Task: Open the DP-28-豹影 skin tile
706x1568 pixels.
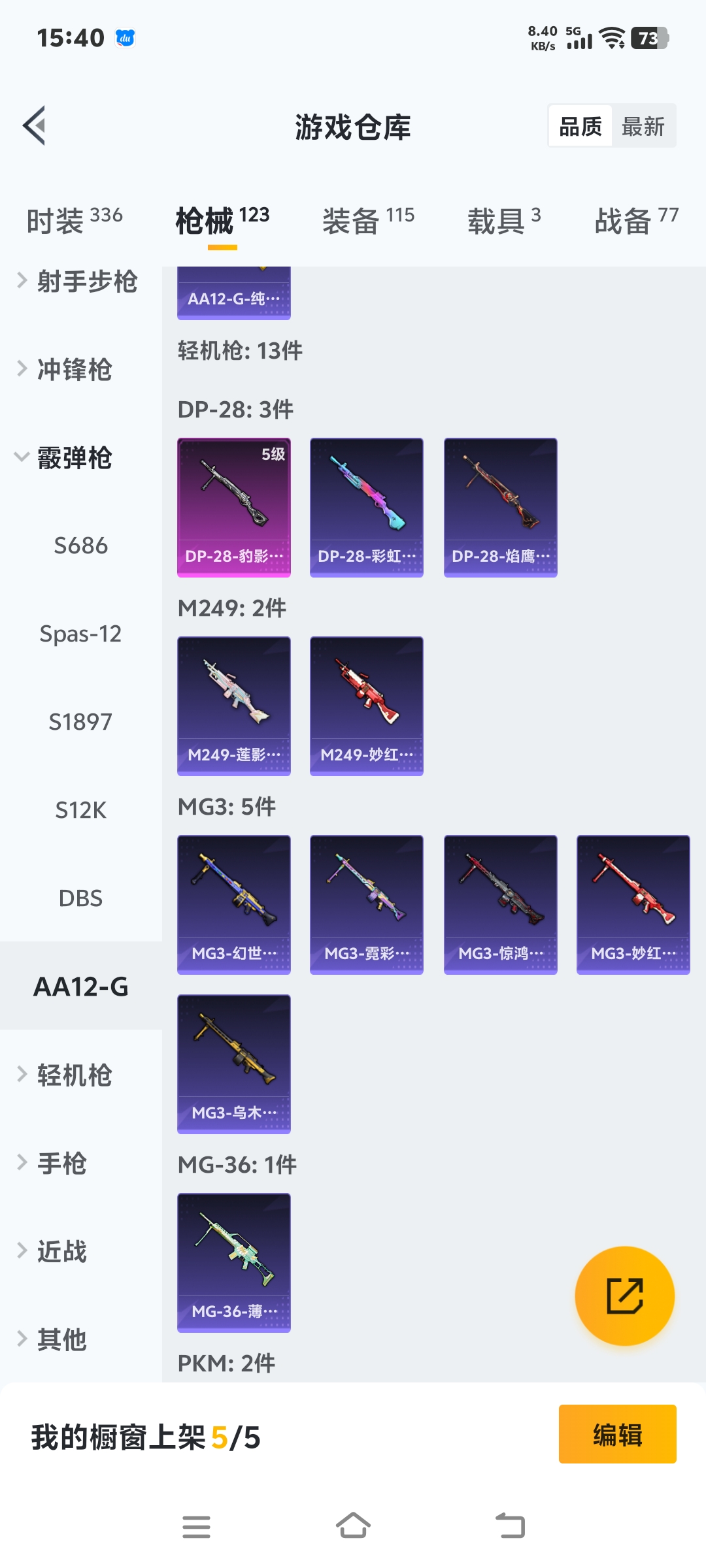Action: pyautogui.click(x=234, y=508)
